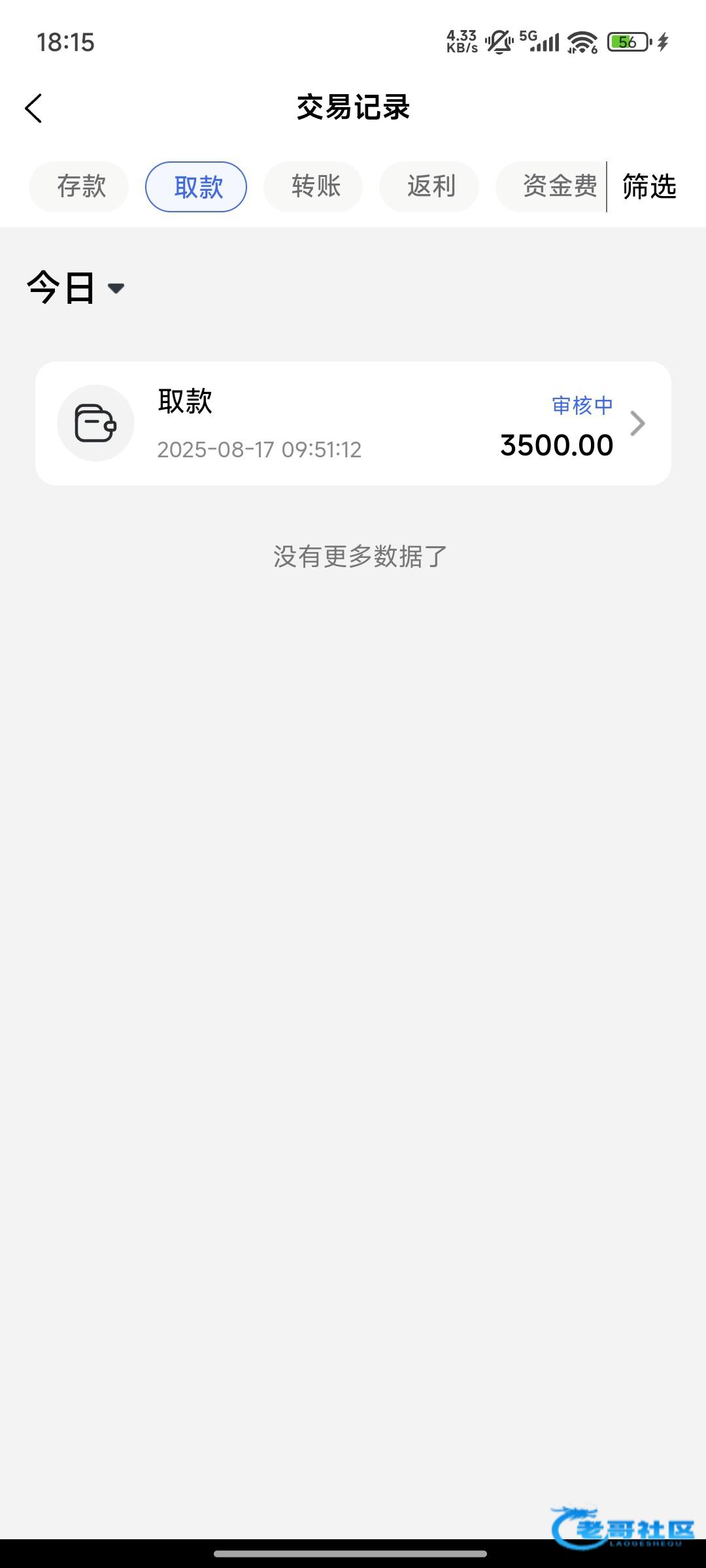Open the 3500.00 取款 record details

click(353, 423)
